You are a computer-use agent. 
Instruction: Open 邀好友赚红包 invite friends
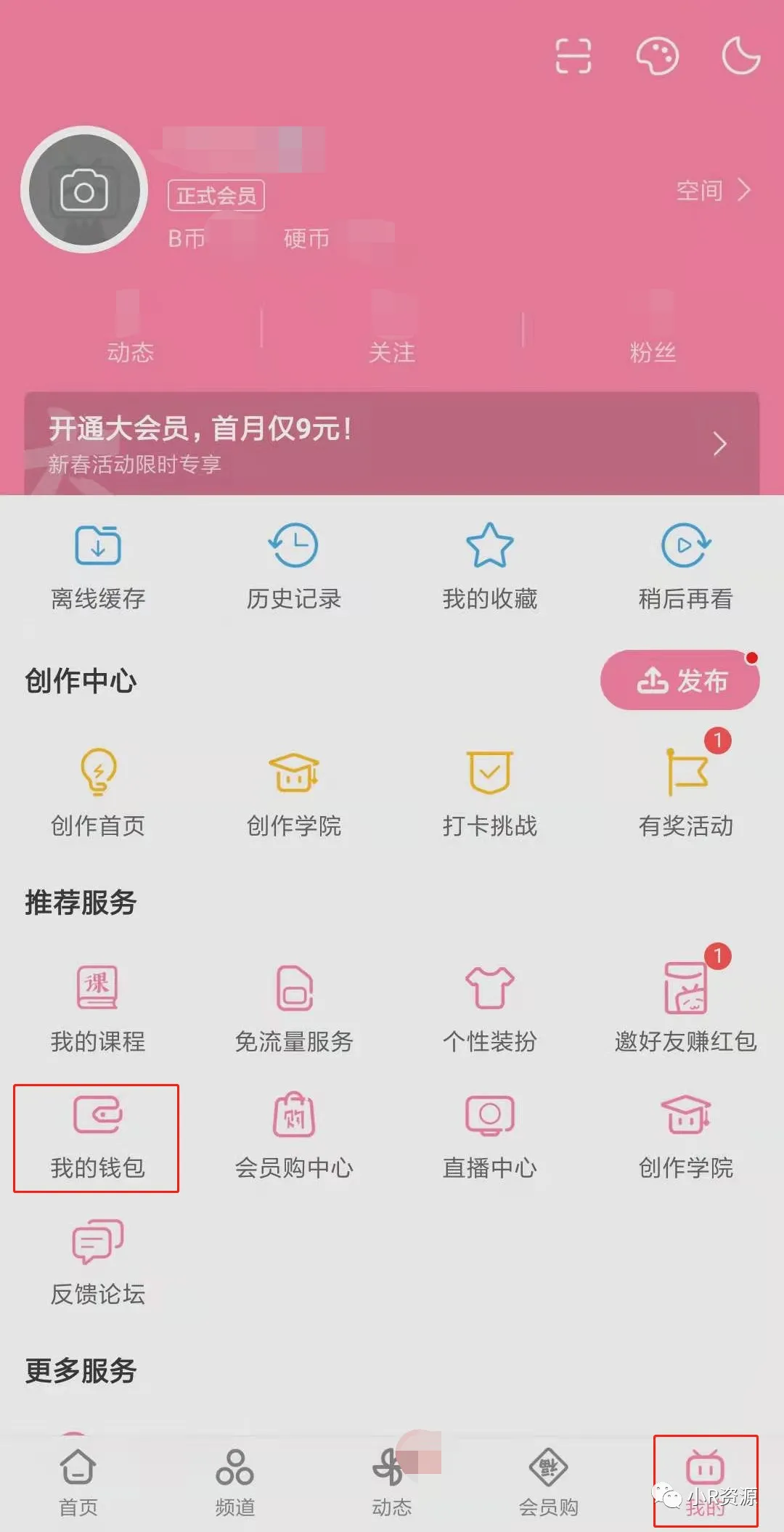point(685,1009)
